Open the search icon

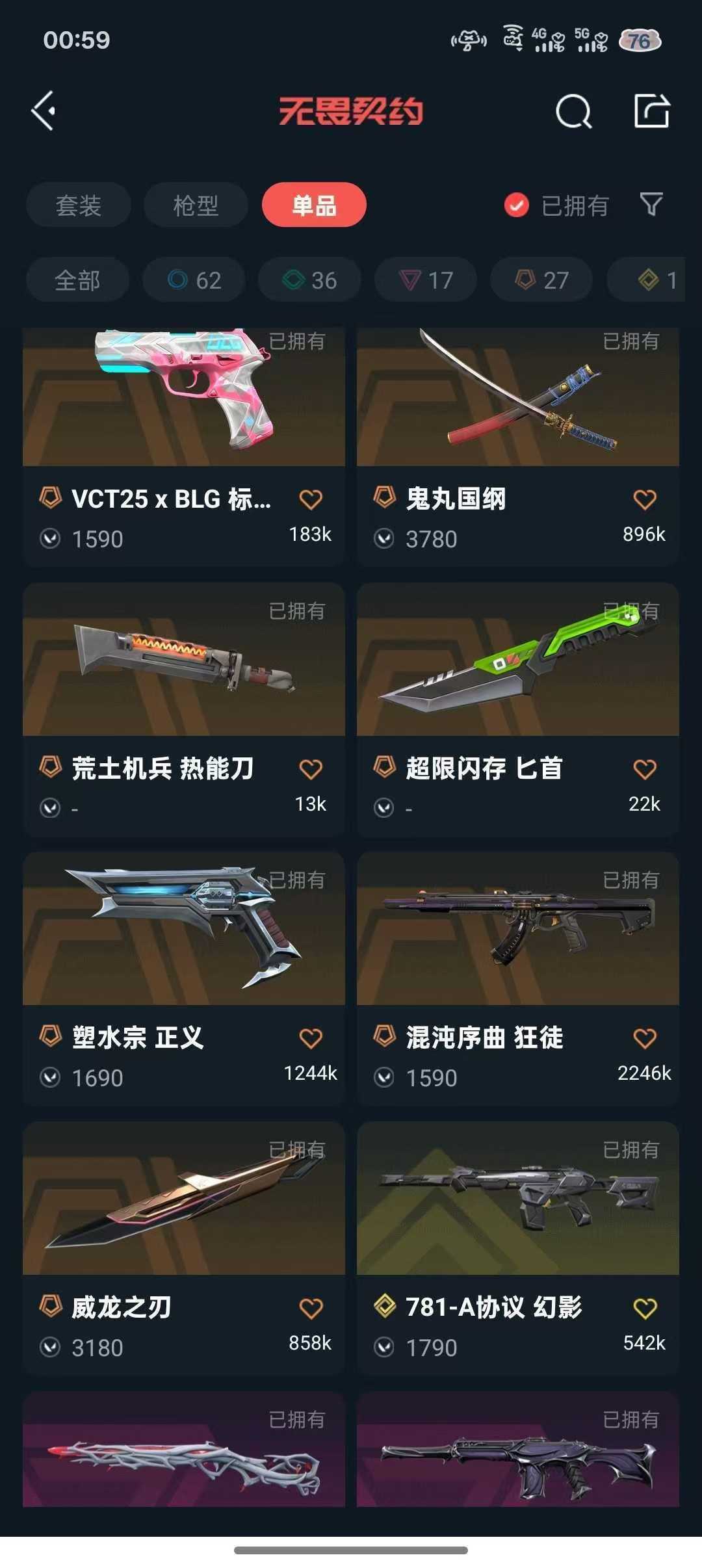(x=573, y=111)
